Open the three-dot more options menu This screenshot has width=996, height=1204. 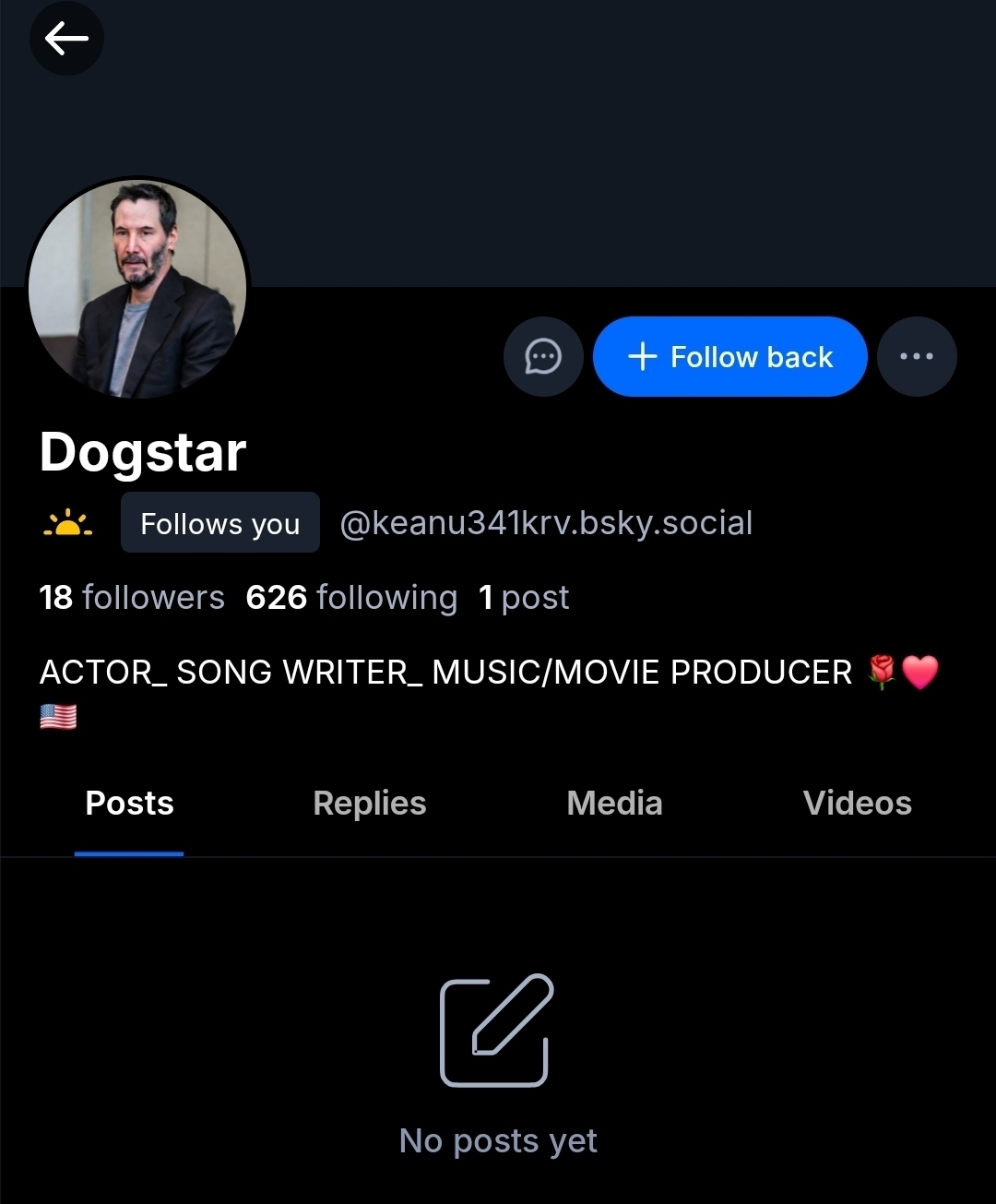pos(916,356)
